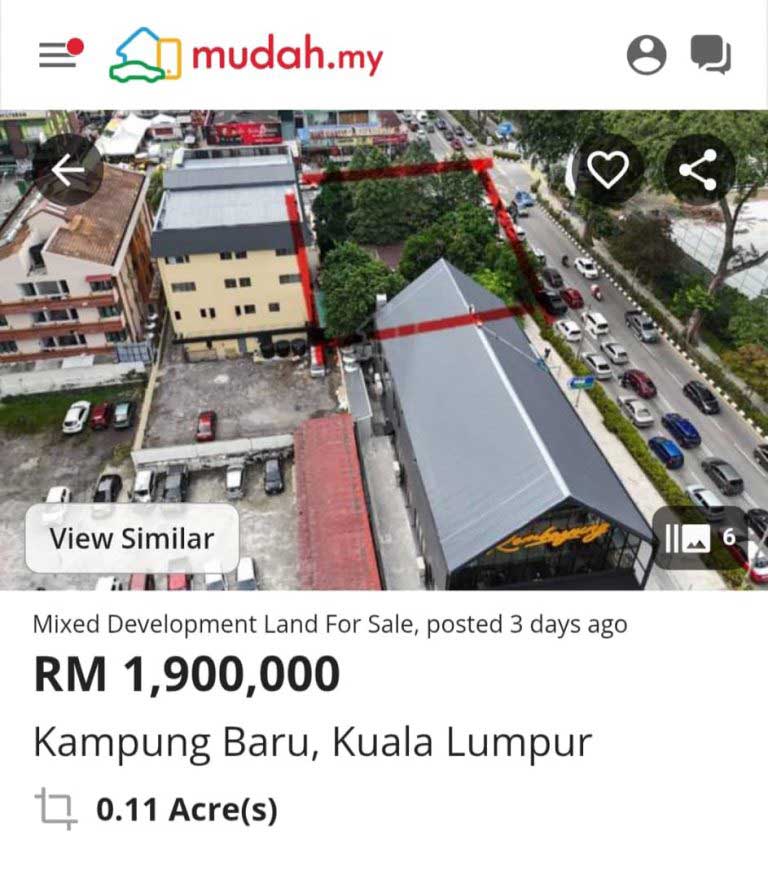Open the photo gallery of 6 images
This screenshot has width=768, height=880.
point(700,539)
